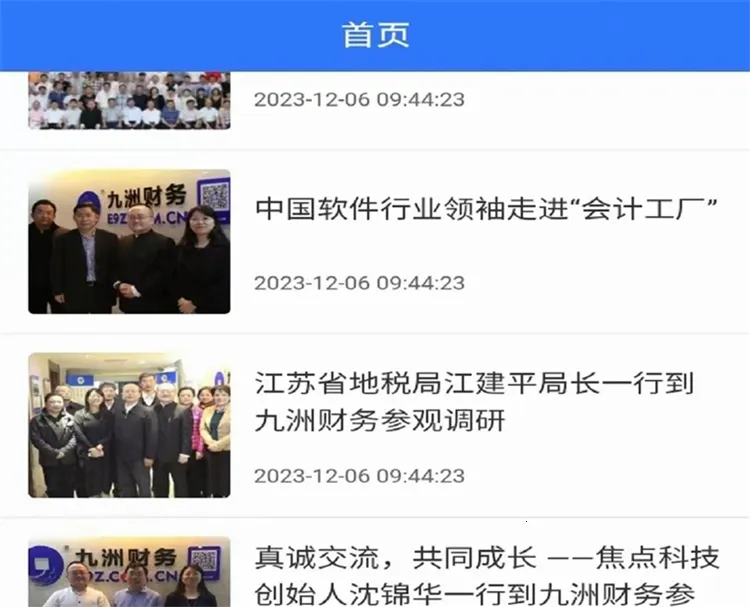This screenshot has width=750, height=607.
Task: Open article 江苏省地税局江建平局长一行到九洲财务参观调研
Action: tap(474, 401)
